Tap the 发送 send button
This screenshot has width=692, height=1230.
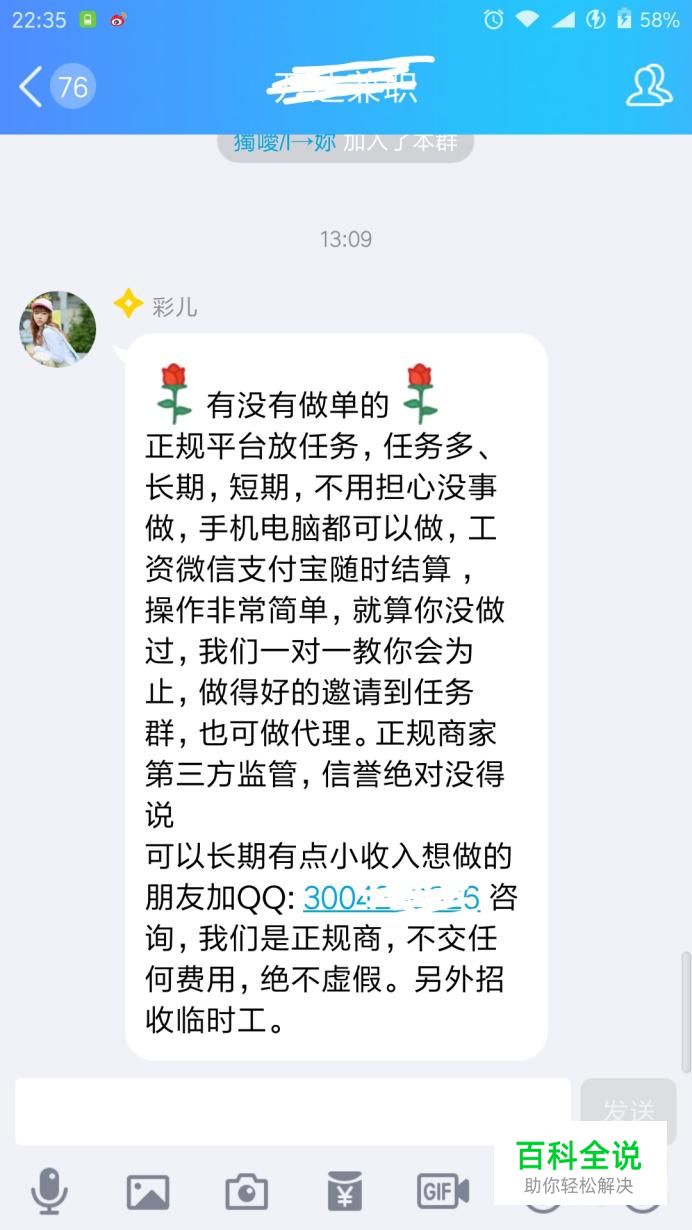pos(629,1111)
